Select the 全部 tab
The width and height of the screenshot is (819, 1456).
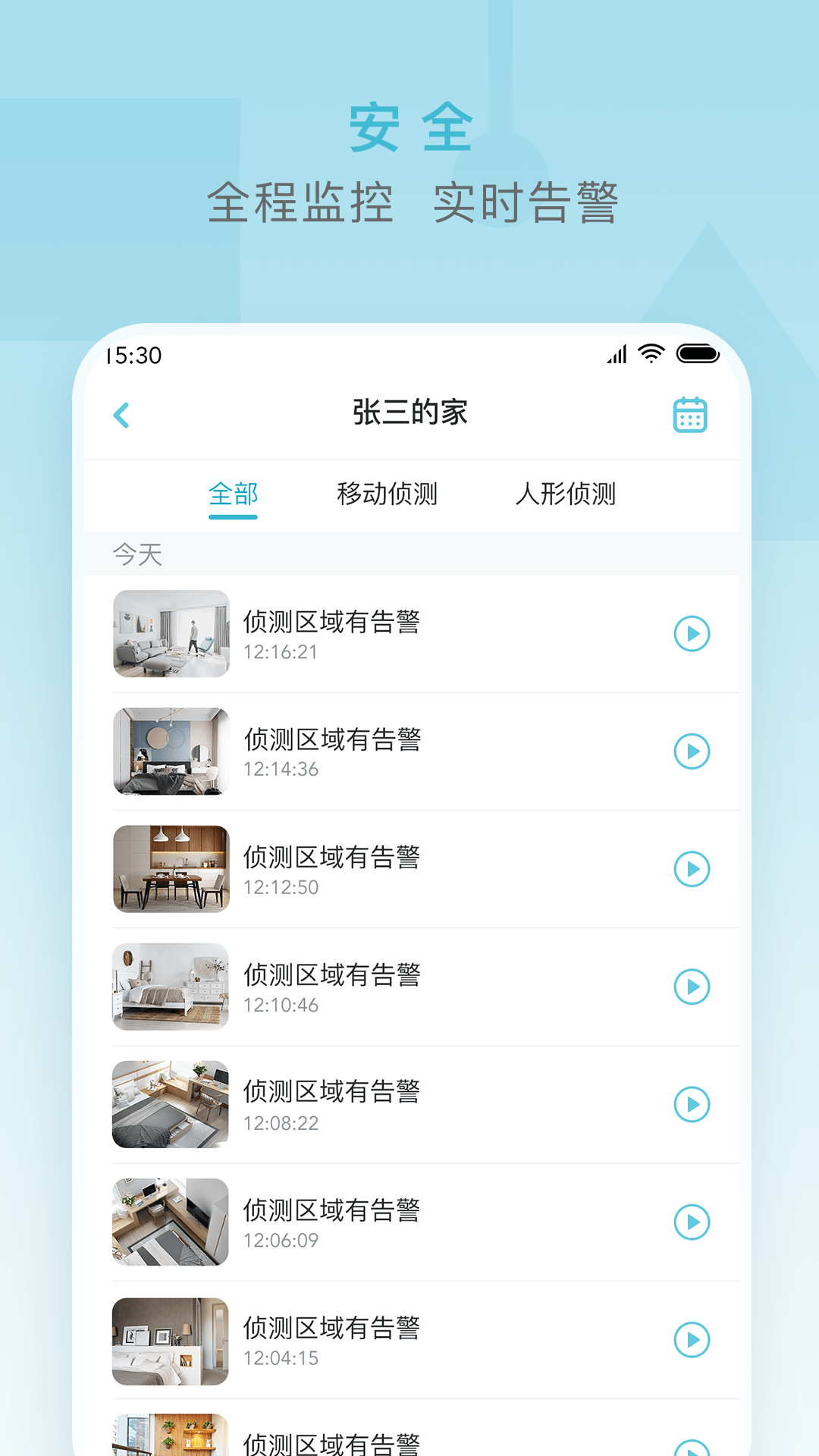tap(233, 494)
